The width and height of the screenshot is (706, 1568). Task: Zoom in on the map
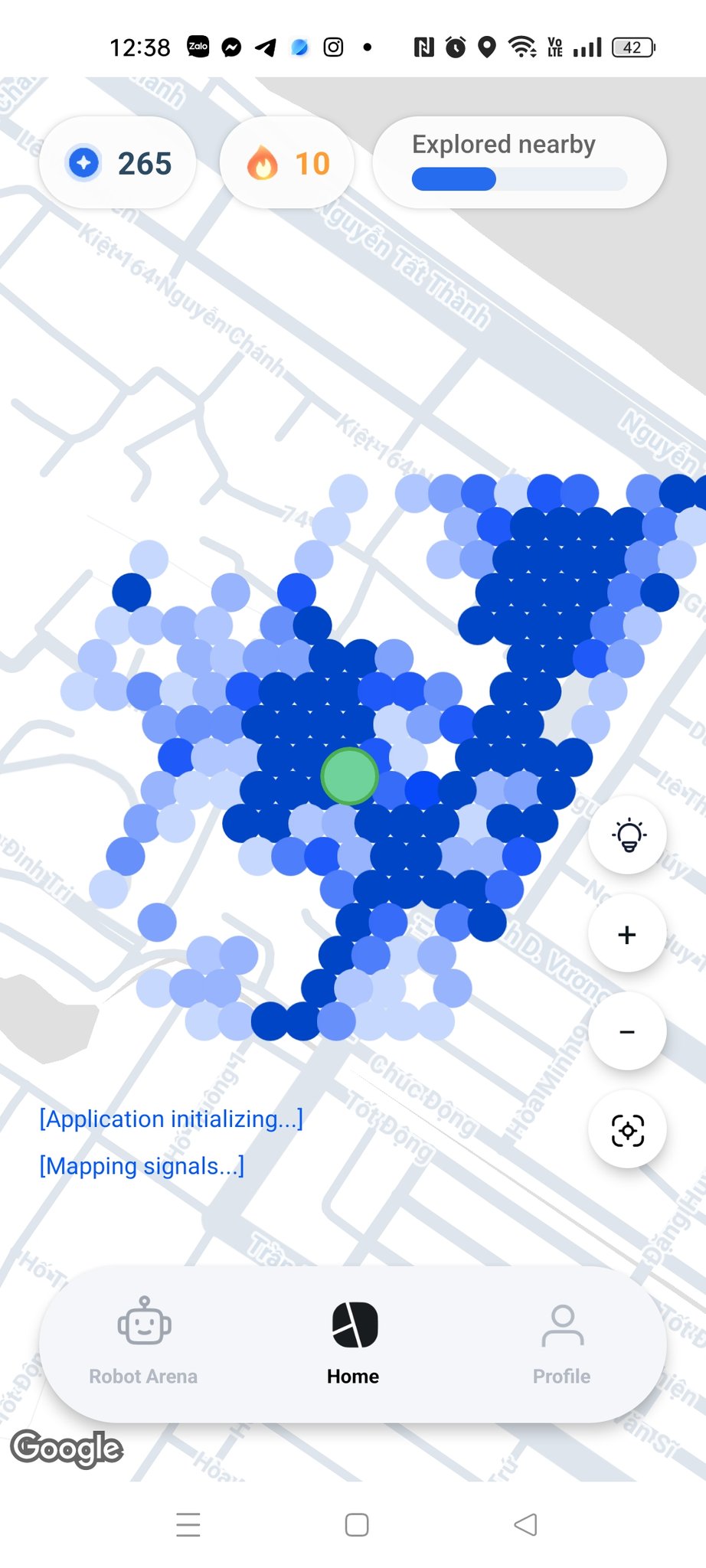point(627,934)
